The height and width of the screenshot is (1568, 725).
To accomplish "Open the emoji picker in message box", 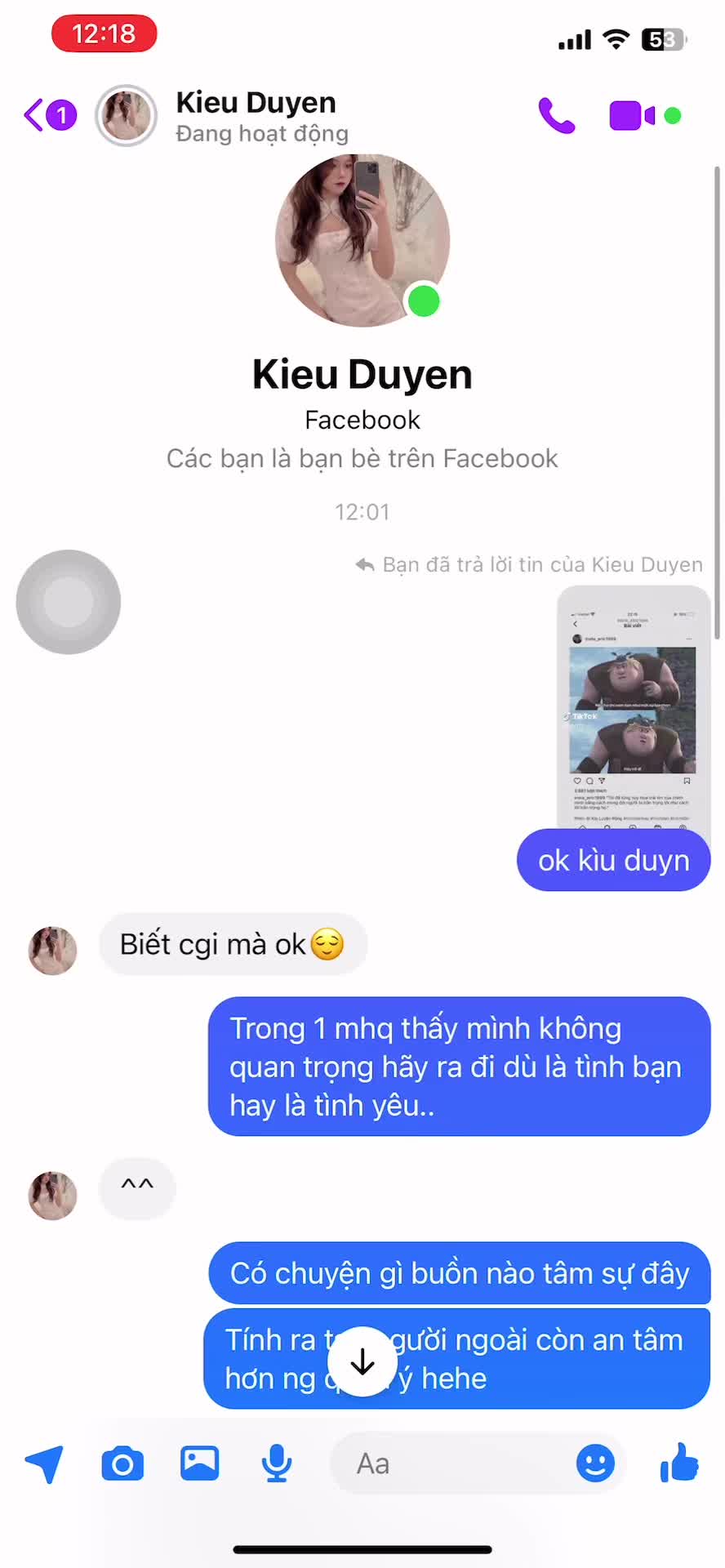I will coord(595,1463).
